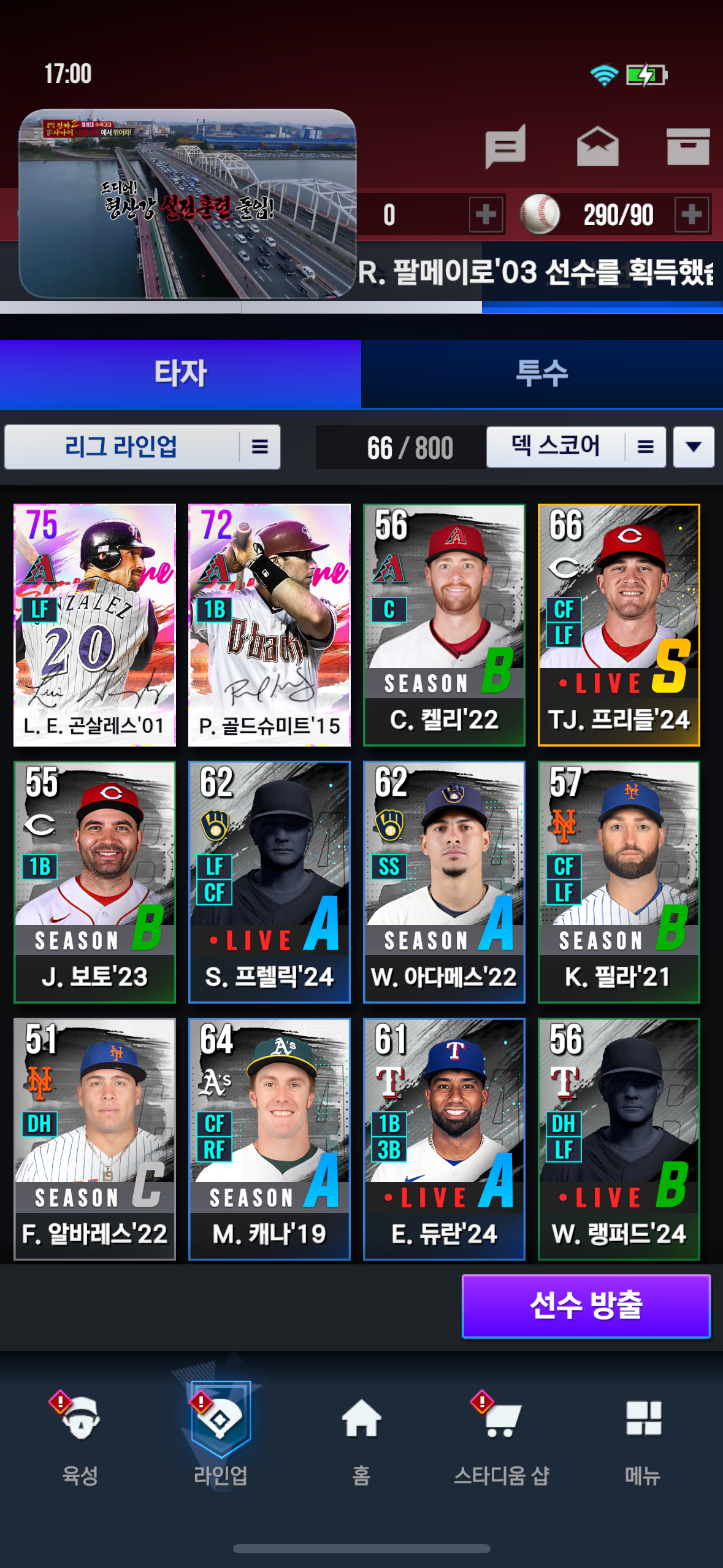Open the video banner thumbnail
723x1568 pixels.
coord(188,204)
